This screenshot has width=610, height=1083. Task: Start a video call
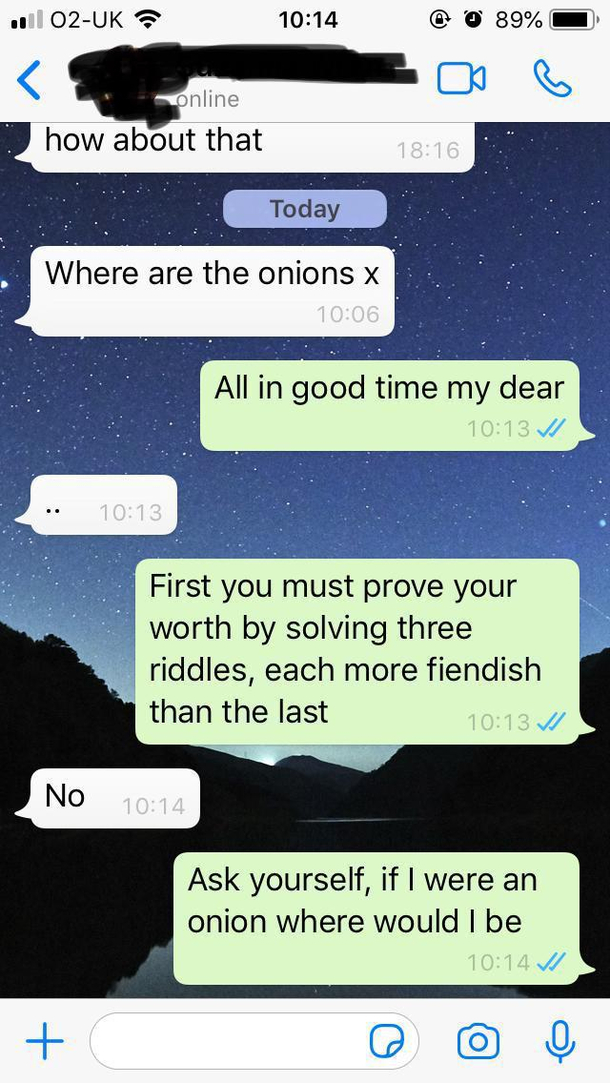click(x=461, y=79)
